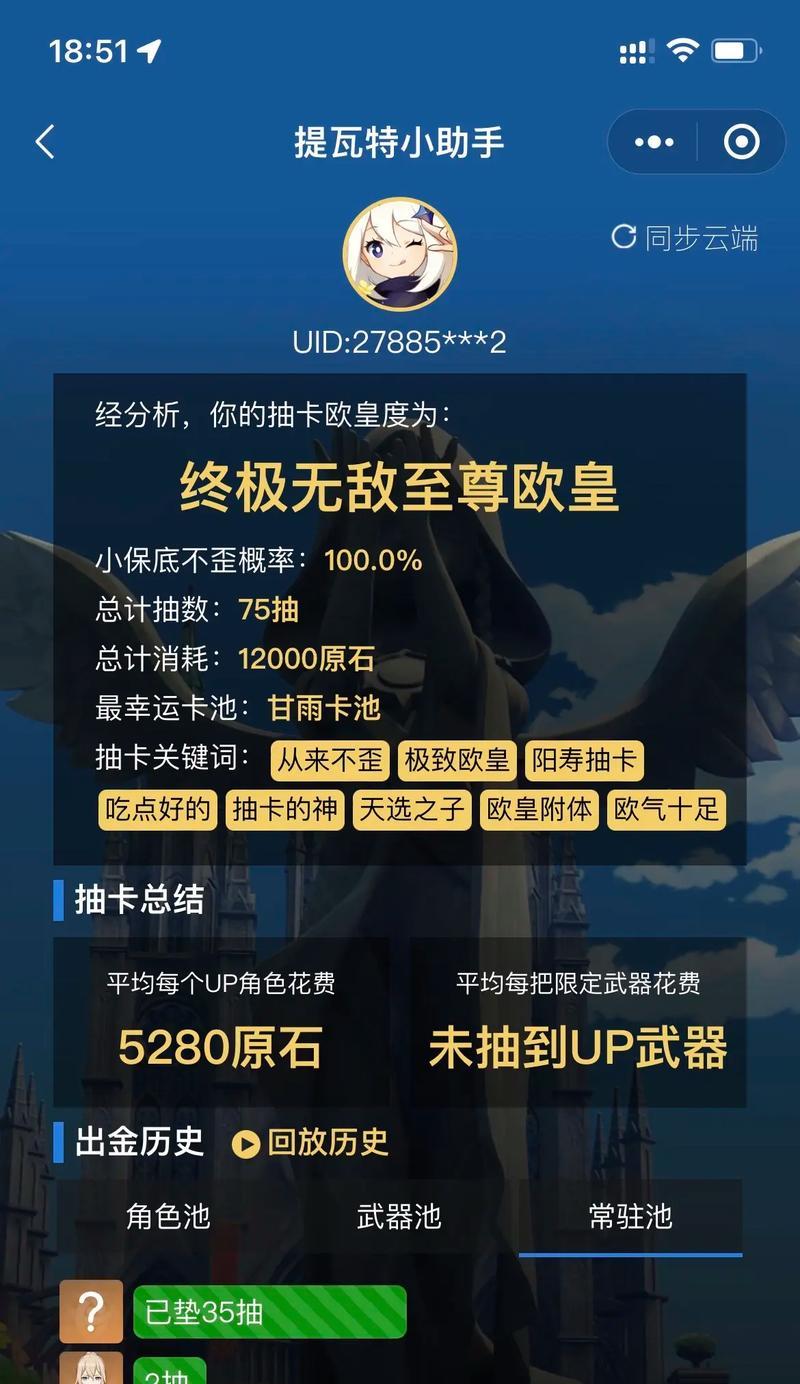Open the mini program's three-dot menu
The width and height of the screenshot is (800, 1384).
pyautogui.click(x=654, y=142)
